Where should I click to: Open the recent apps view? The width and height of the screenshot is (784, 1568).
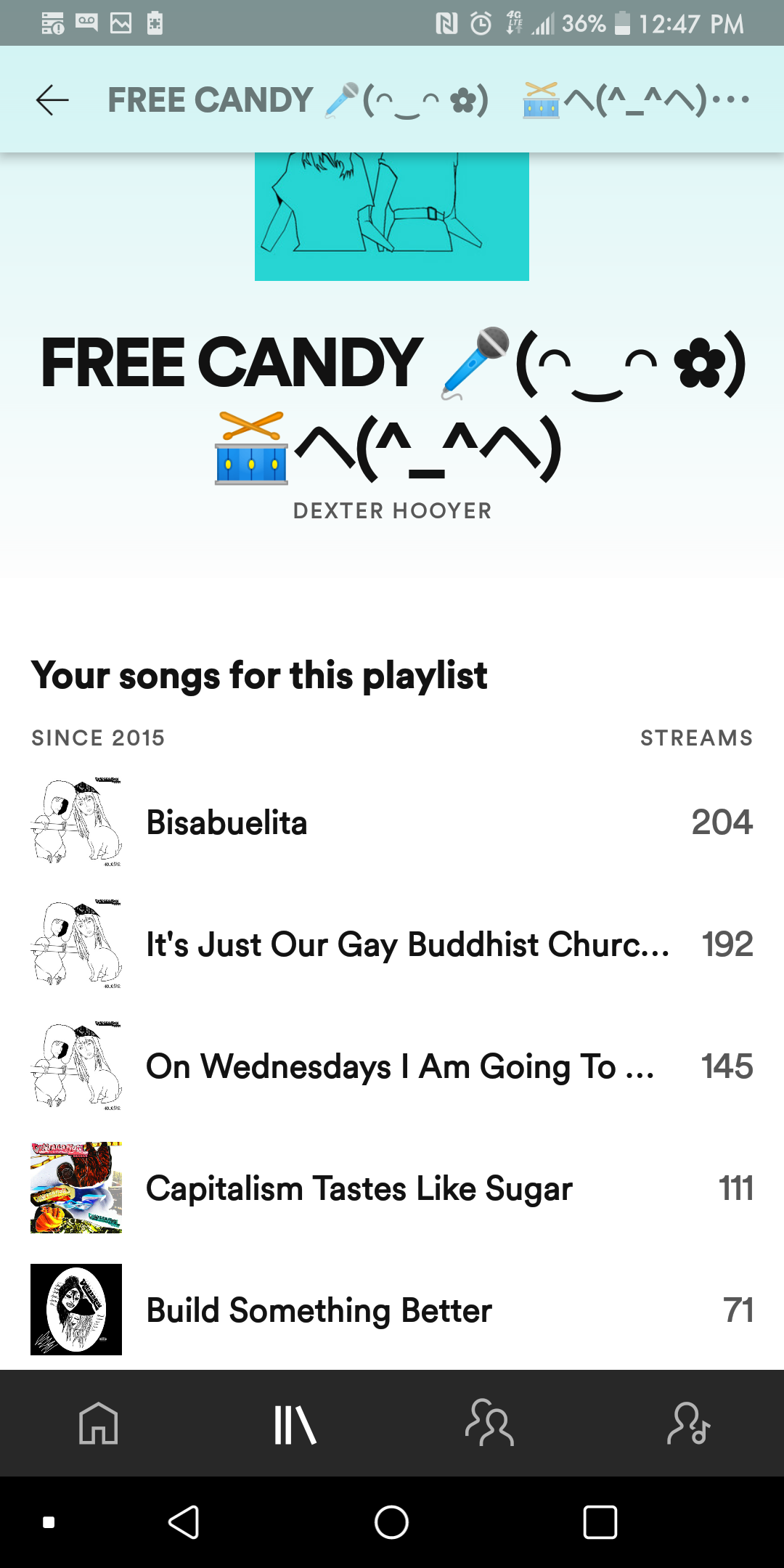tap(600, 1522)
